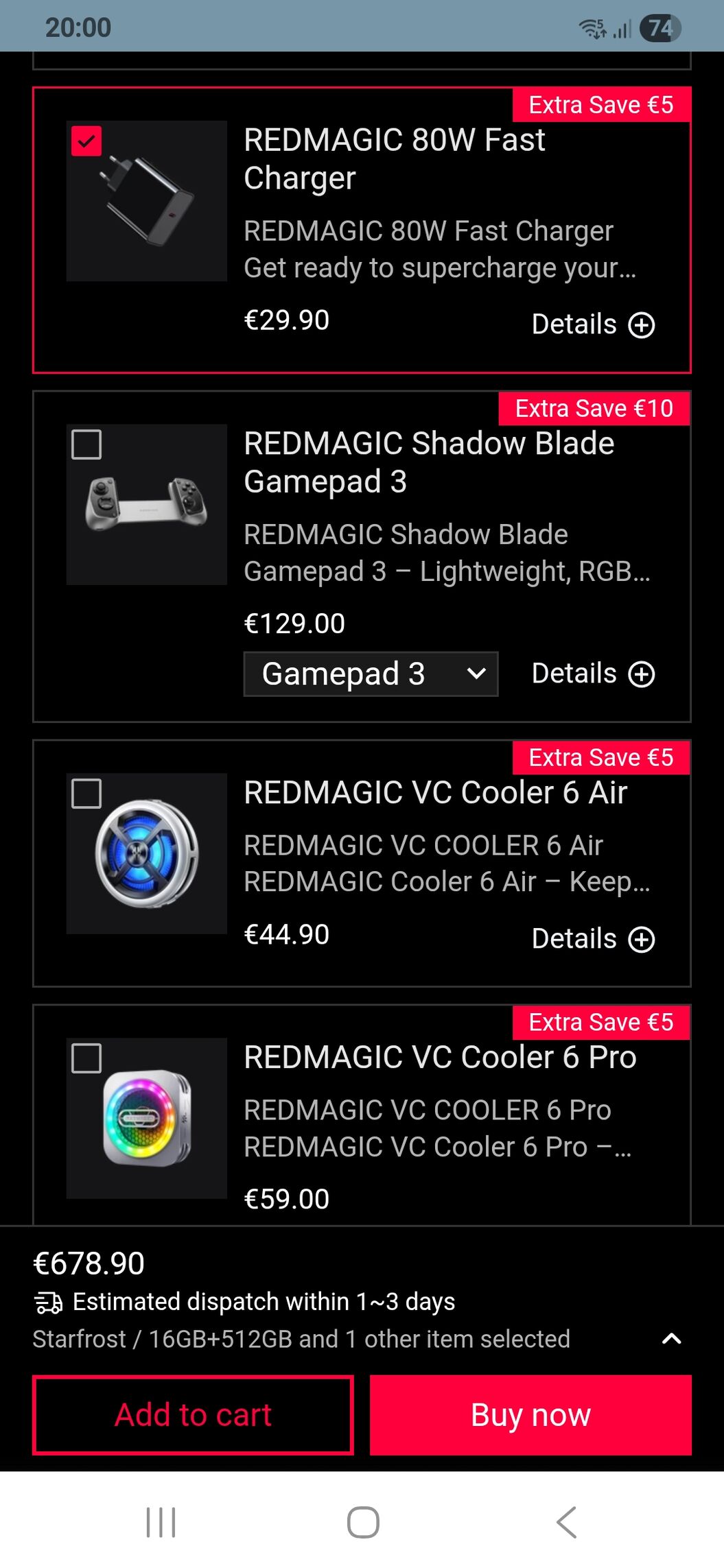Tick the VC Cooler 6 Pro checkbox

86,1058
